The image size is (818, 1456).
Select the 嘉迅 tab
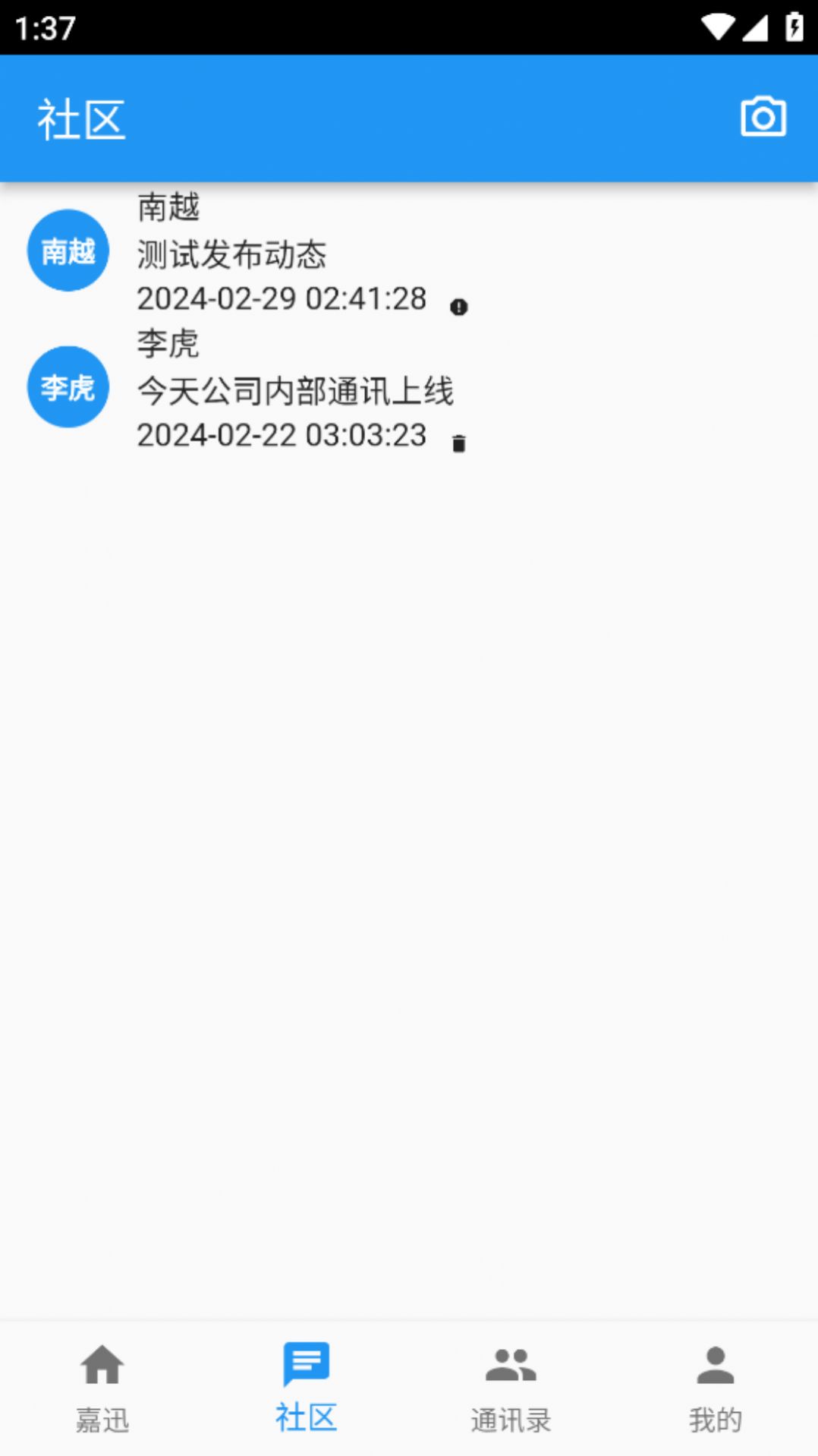click(x=102, y=1417)
